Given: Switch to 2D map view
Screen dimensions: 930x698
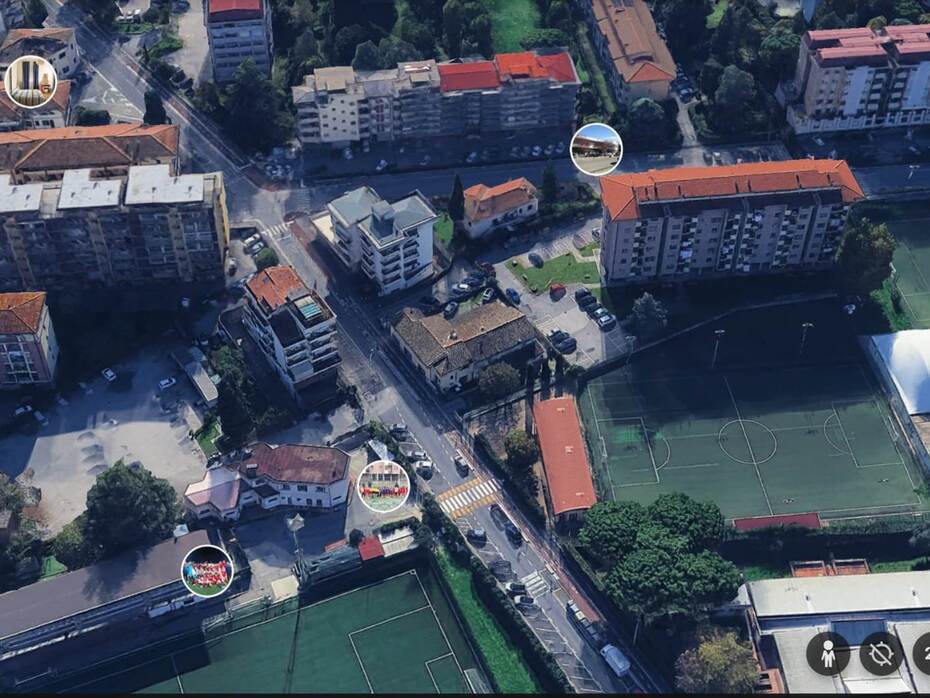Looking at the screenshot, I should point(922,653).
